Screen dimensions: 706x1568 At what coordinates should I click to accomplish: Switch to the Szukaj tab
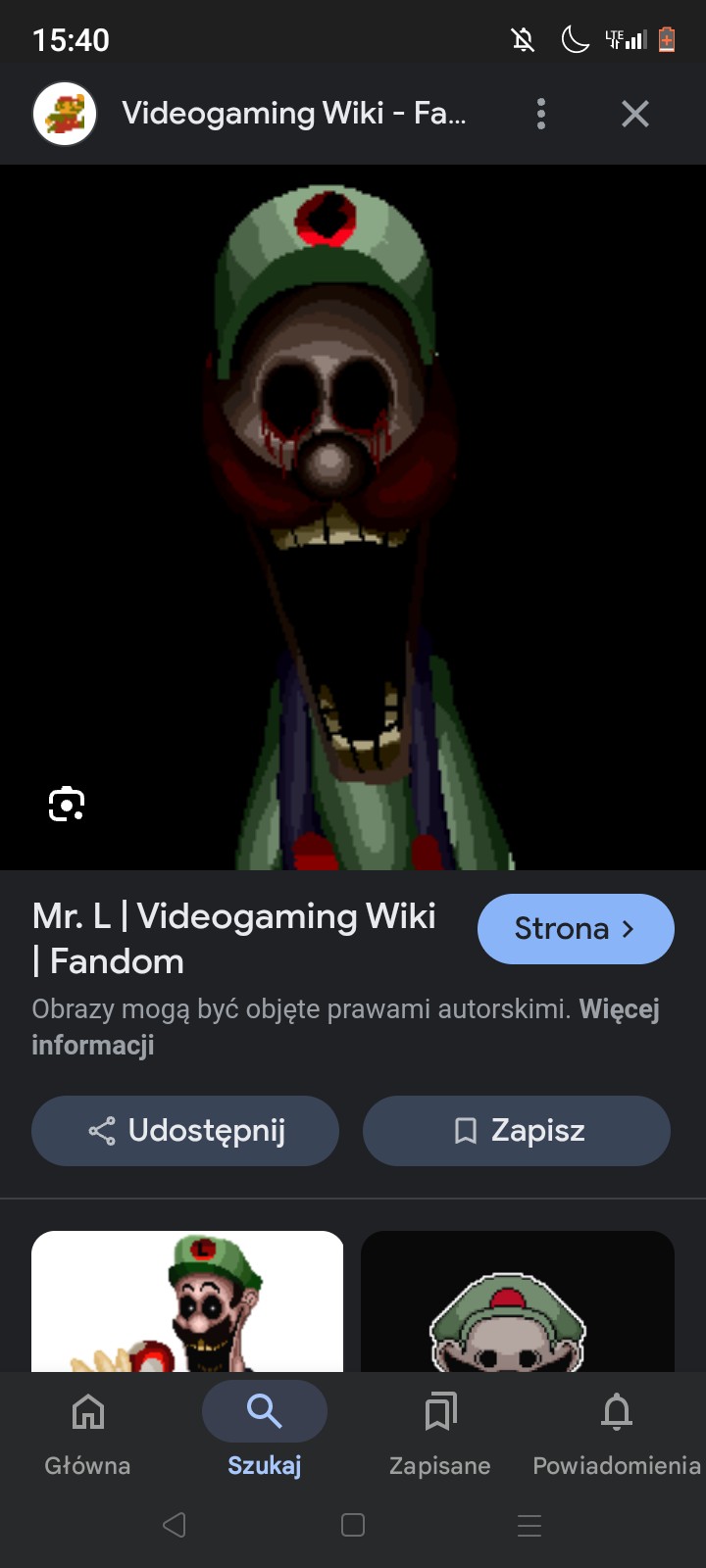pos(264,1431)
